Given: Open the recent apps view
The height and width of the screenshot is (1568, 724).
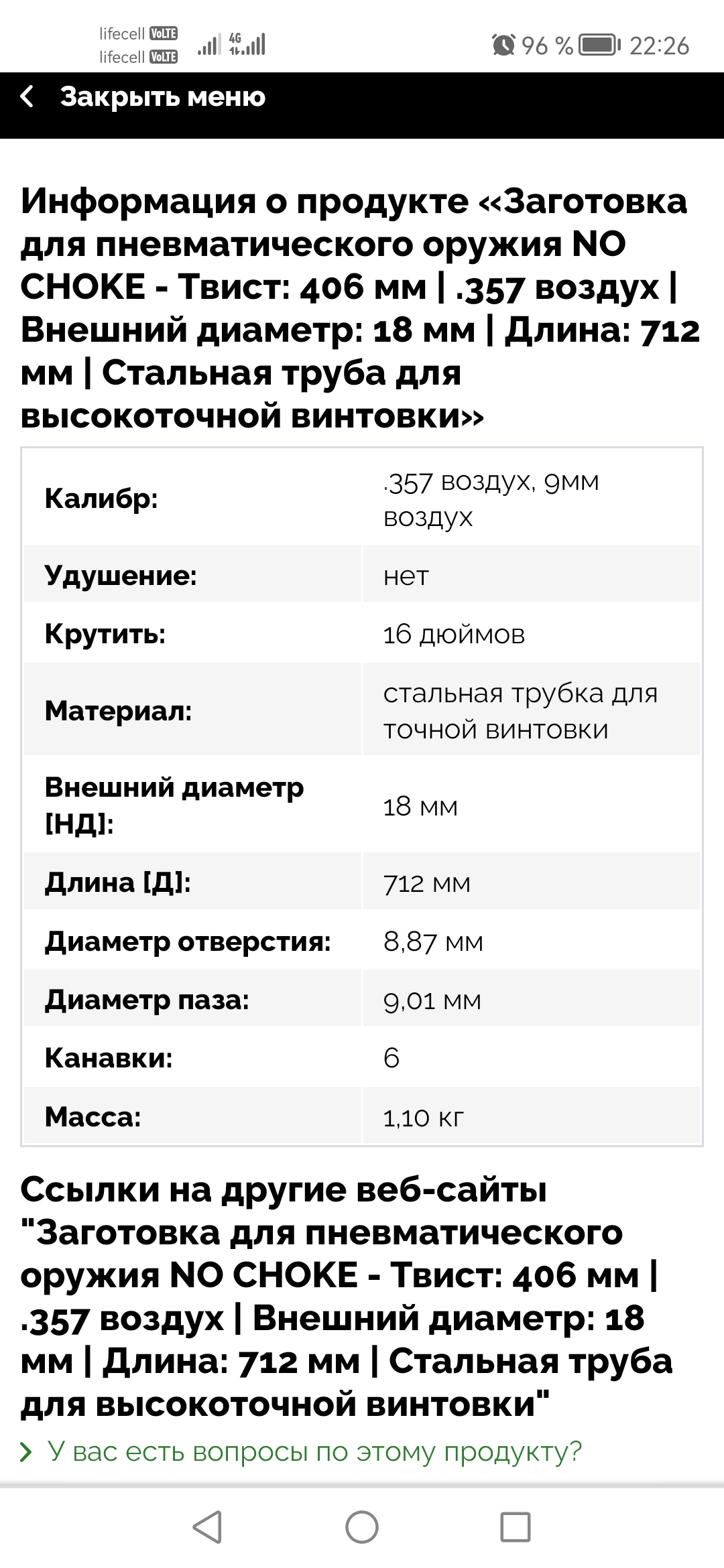Looking at the screenshot, I should (x=516, y=1528).
